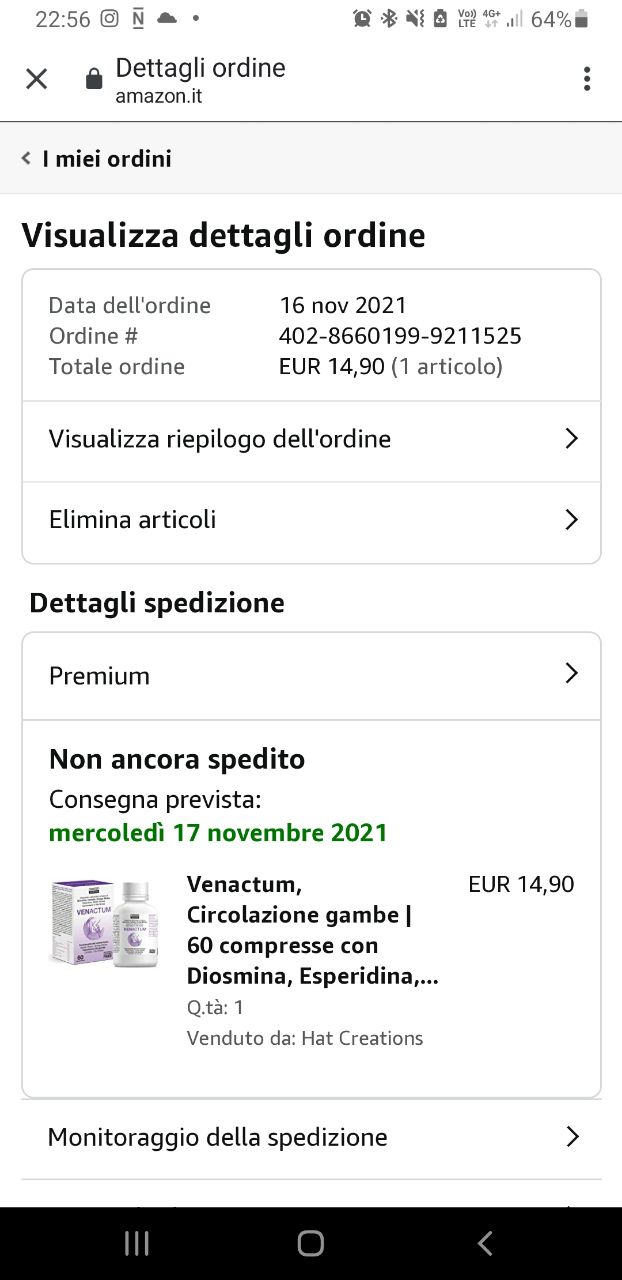Viewport: 622px width, 1280px height.
Task: Open the Premium shipping row
Action: (x=311, y=676)
